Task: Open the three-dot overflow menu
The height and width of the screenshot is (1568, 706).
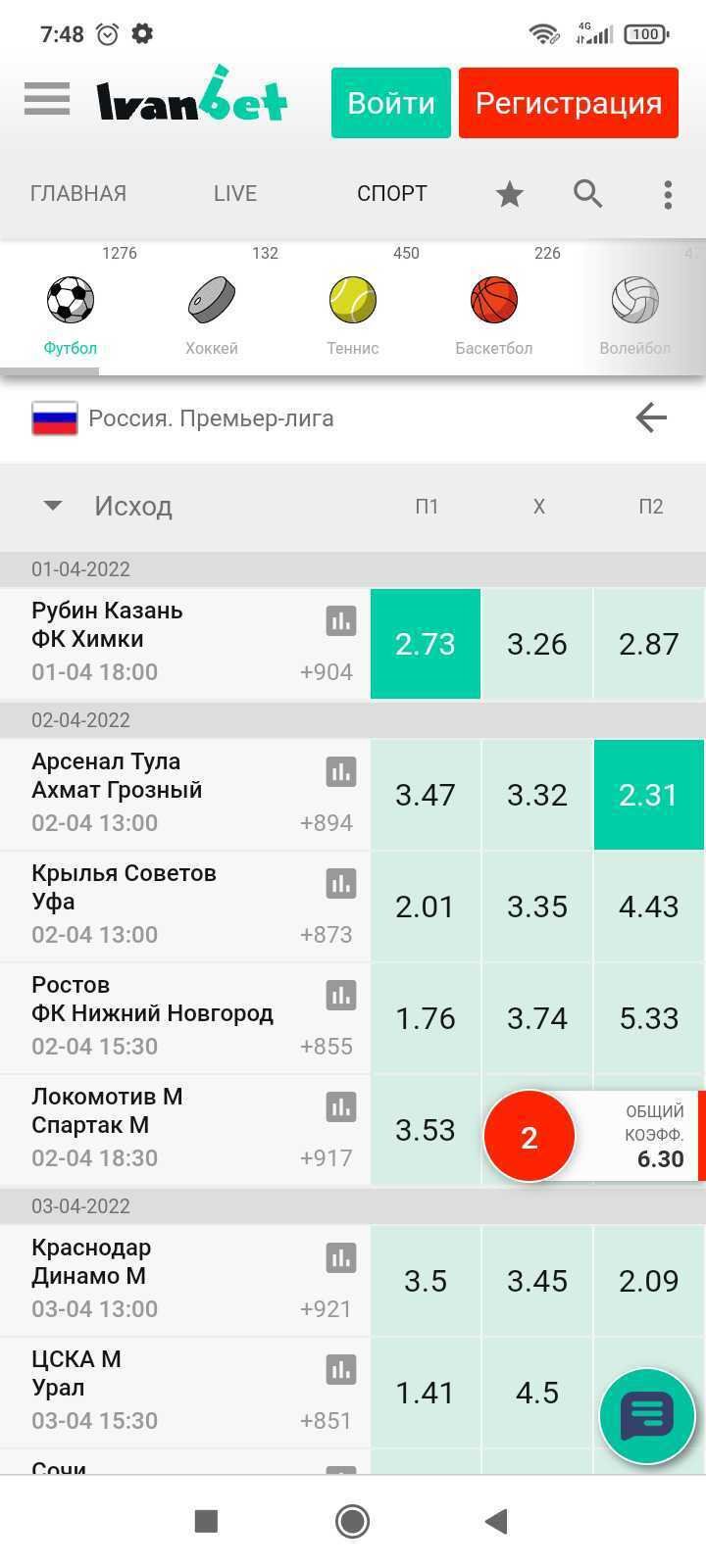Action: tap(668, 194)
